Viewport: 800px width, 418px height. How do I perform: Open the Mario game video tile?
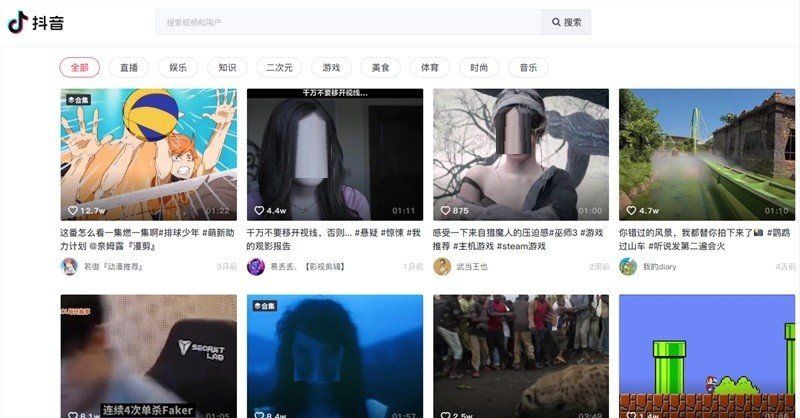(706, 355)
